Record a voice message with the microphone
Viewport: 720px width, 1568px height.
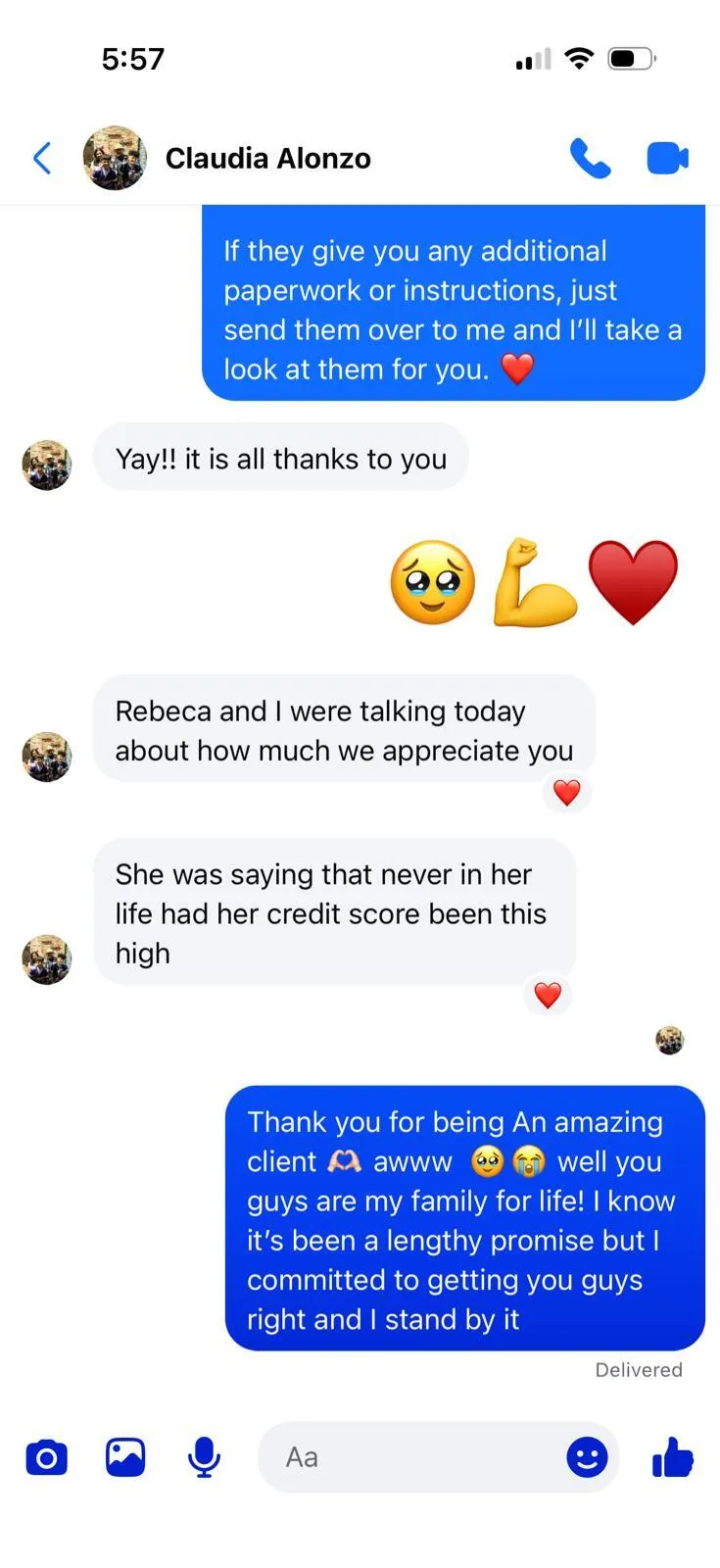[x=204, y=1457]
